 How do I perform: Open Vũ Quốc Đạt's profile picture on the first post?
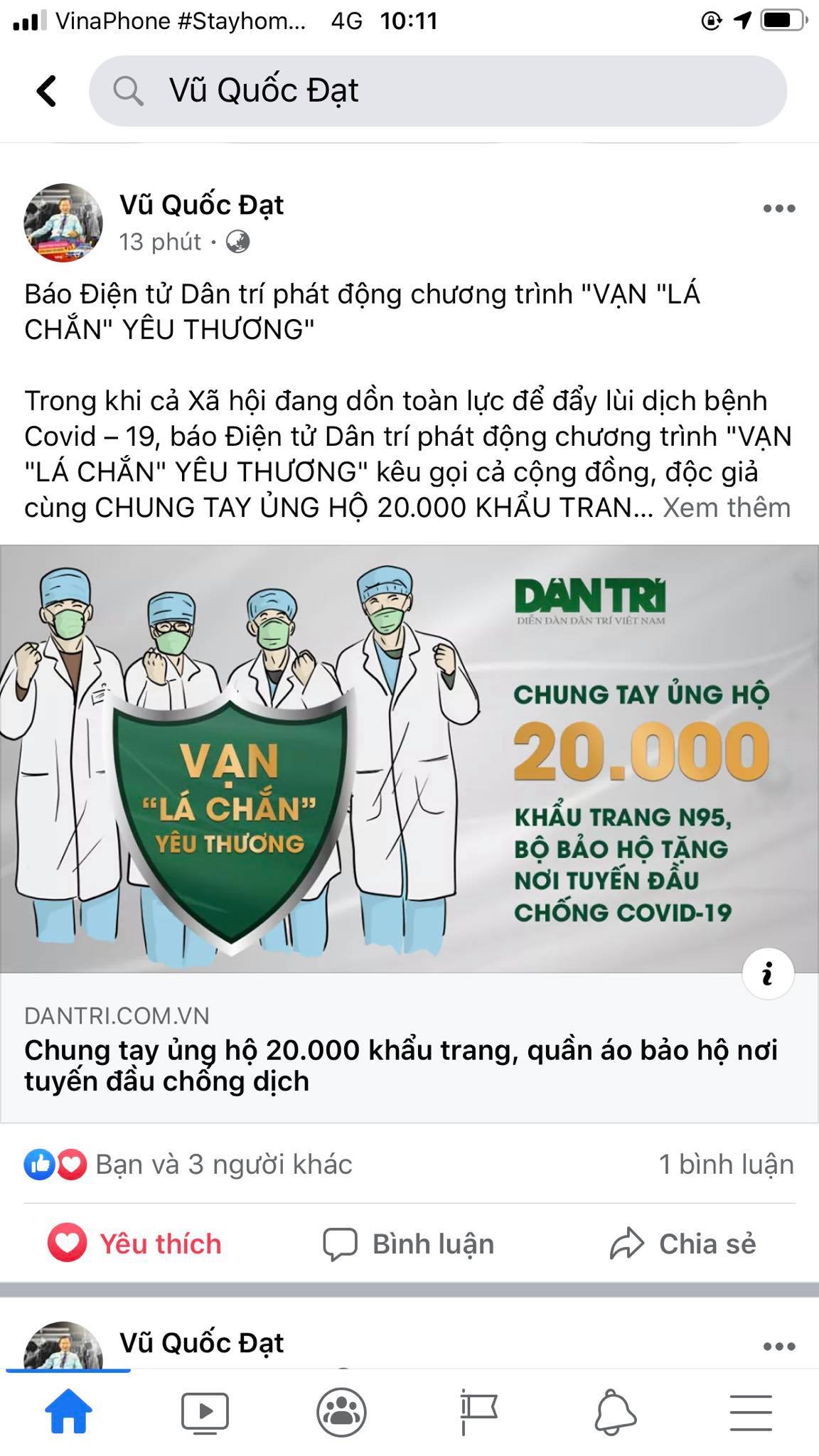(63, 223)
